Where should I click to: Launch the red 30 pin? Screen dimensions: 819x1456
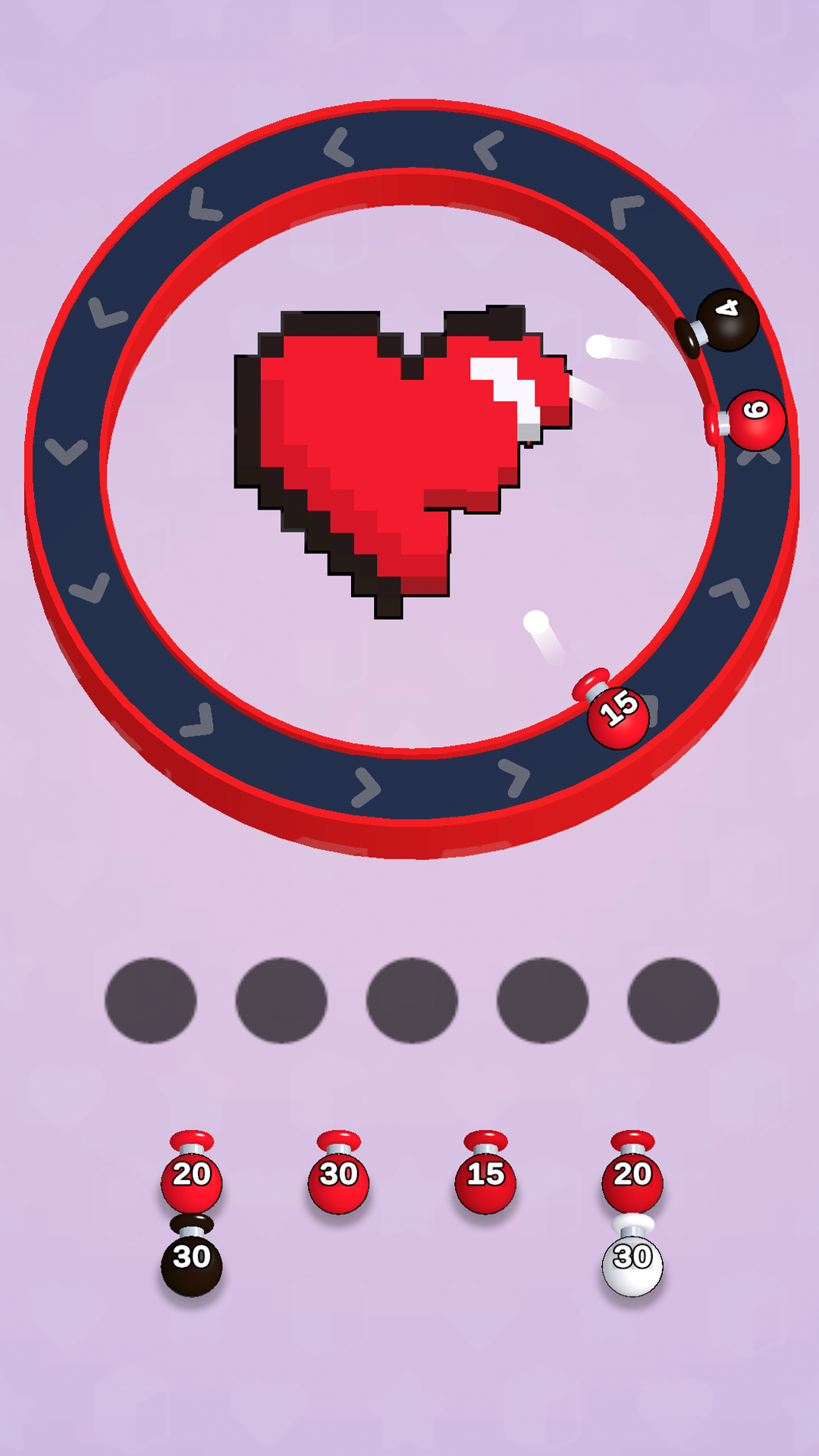(x=338, y=1175)
